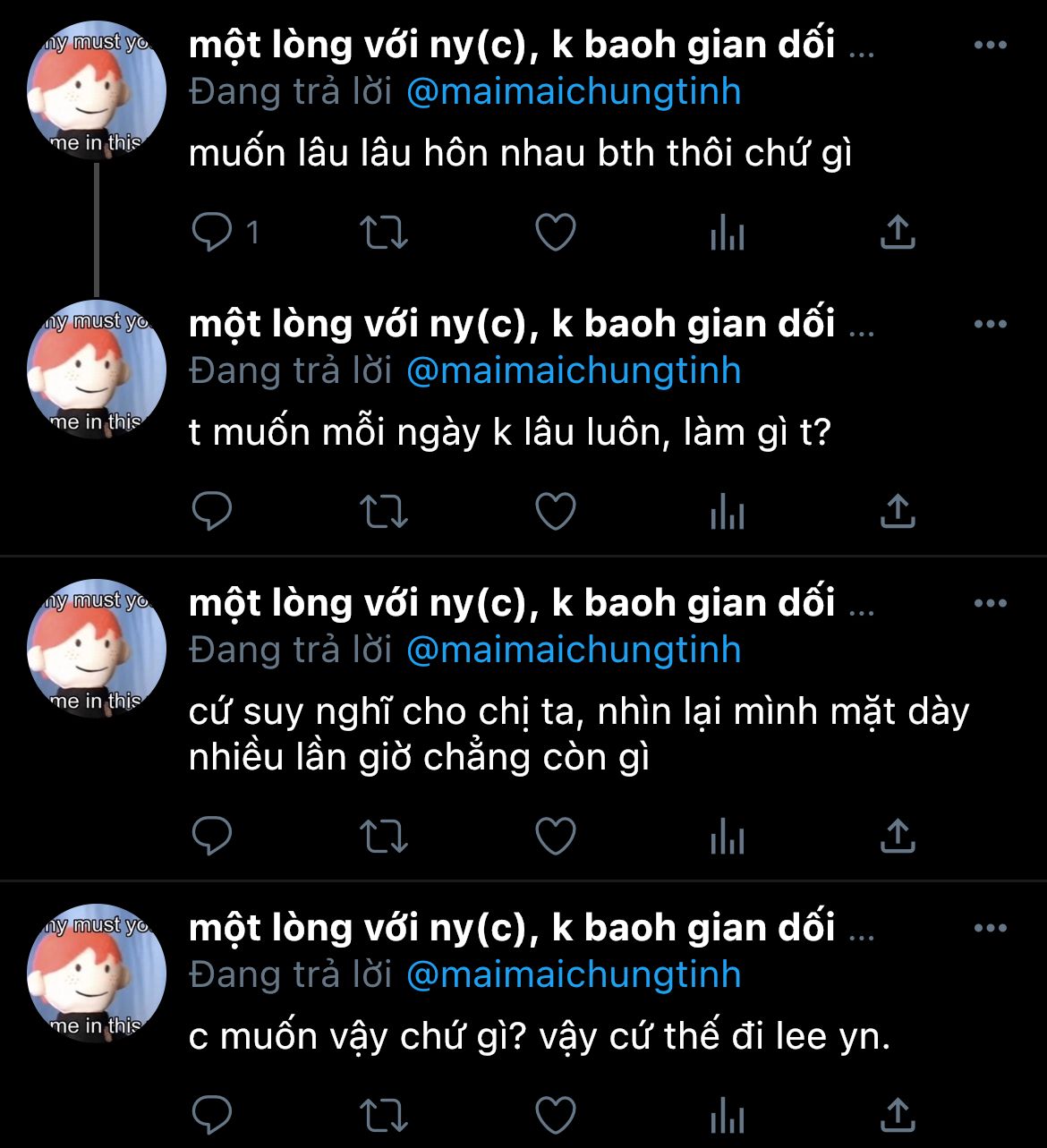Like the "cứ suy nghĩ cho chị ta" tweet
Screen dimensions: 1047x1148
click(x=555, y=837)
